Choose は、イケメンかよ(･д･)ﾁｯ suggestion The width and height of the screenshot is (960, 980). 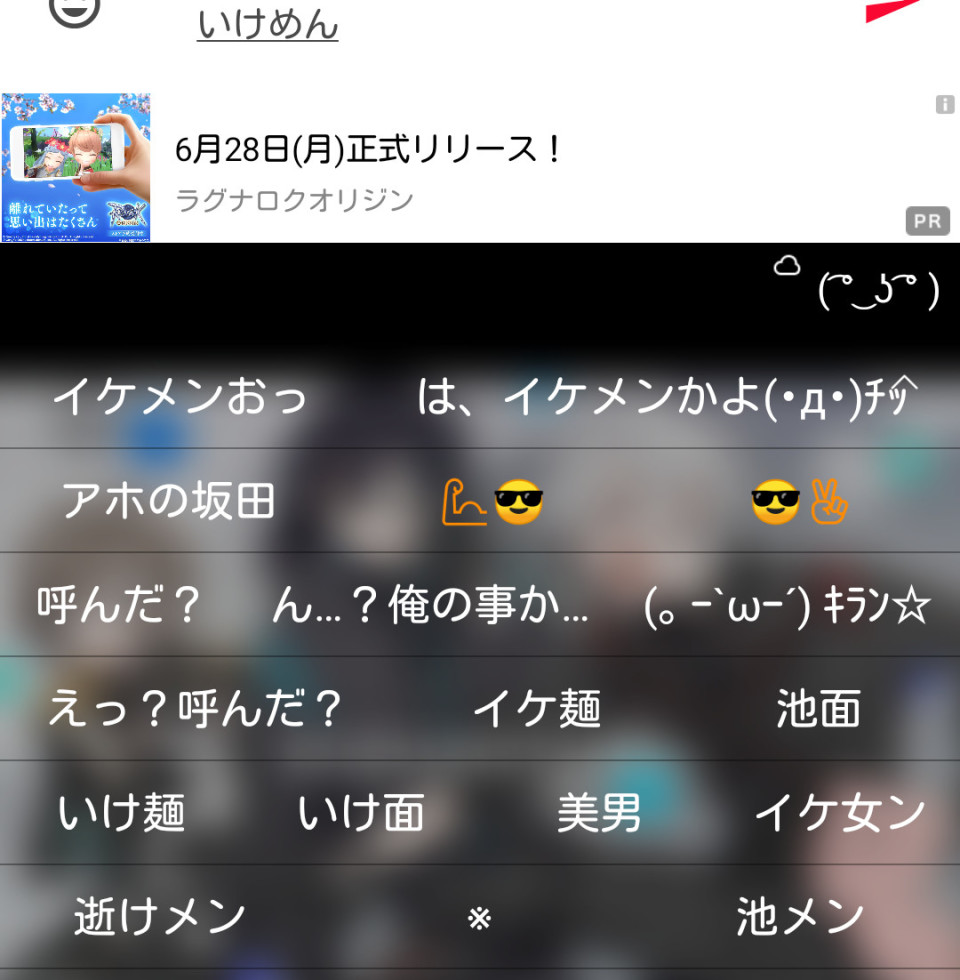point(666,397)
